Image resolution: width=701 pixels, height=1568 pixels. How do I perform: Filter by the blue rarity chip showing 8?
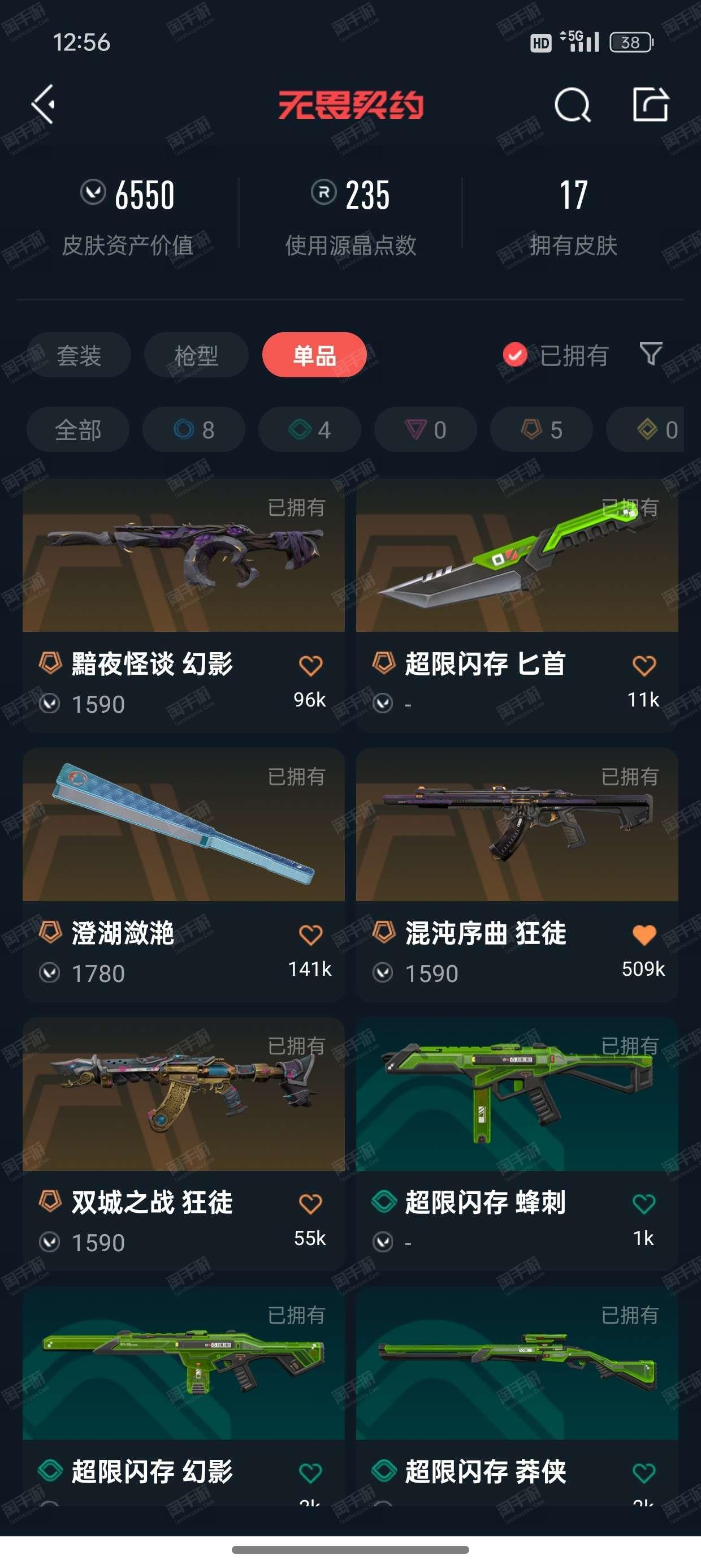click(x=194, y=429)
